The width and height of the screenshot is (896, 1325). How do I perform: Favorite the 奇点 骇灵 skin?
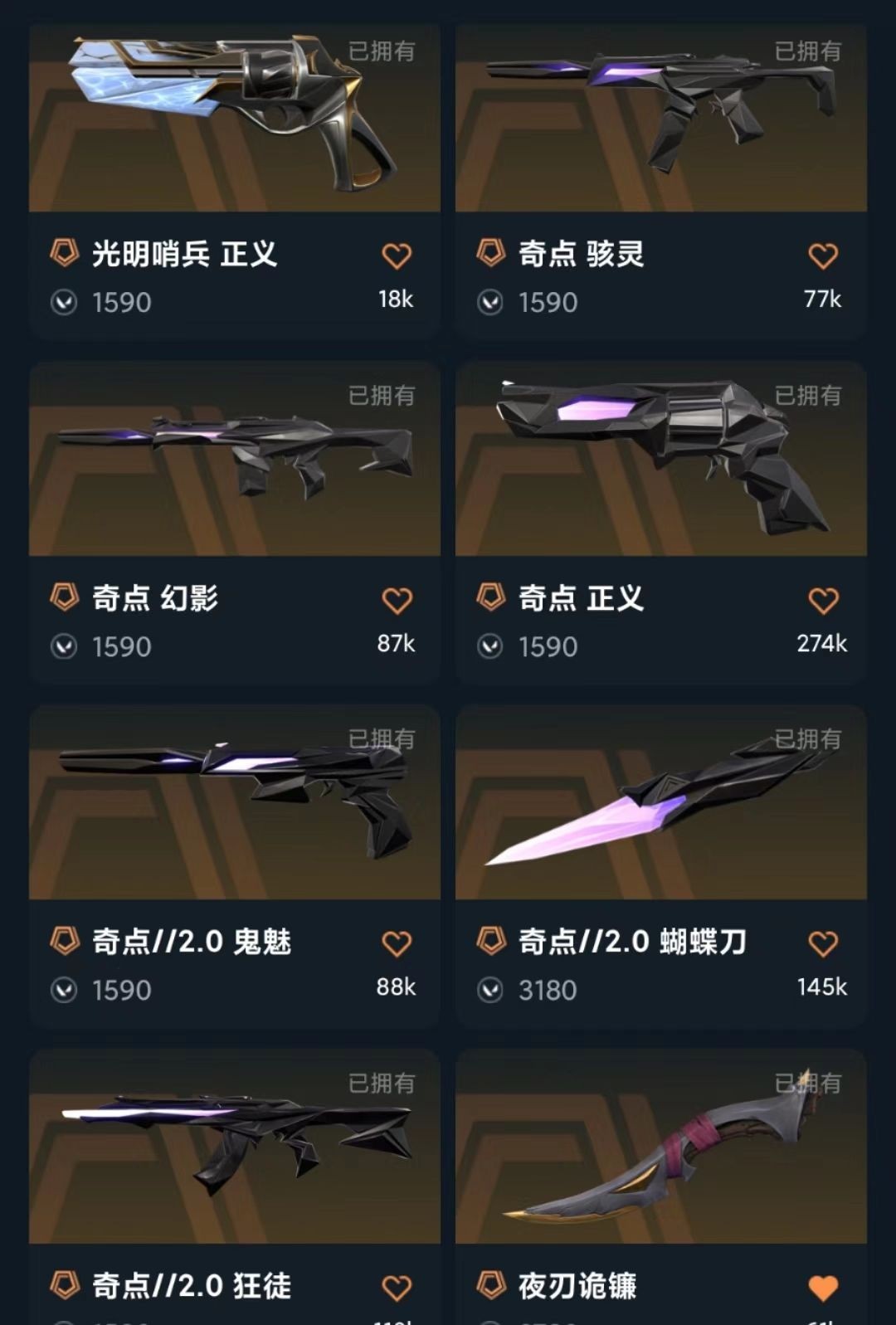(823, 256)
